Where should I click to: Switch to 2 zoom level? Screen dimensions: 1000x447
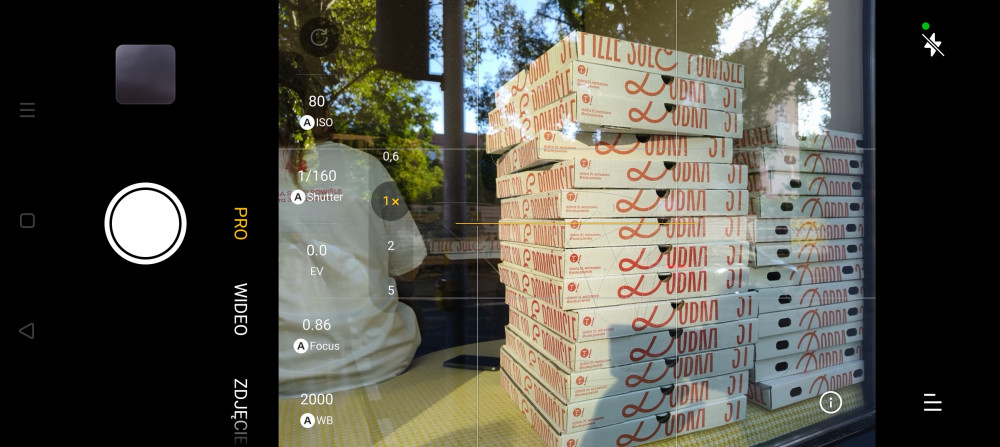click(391, 246)
